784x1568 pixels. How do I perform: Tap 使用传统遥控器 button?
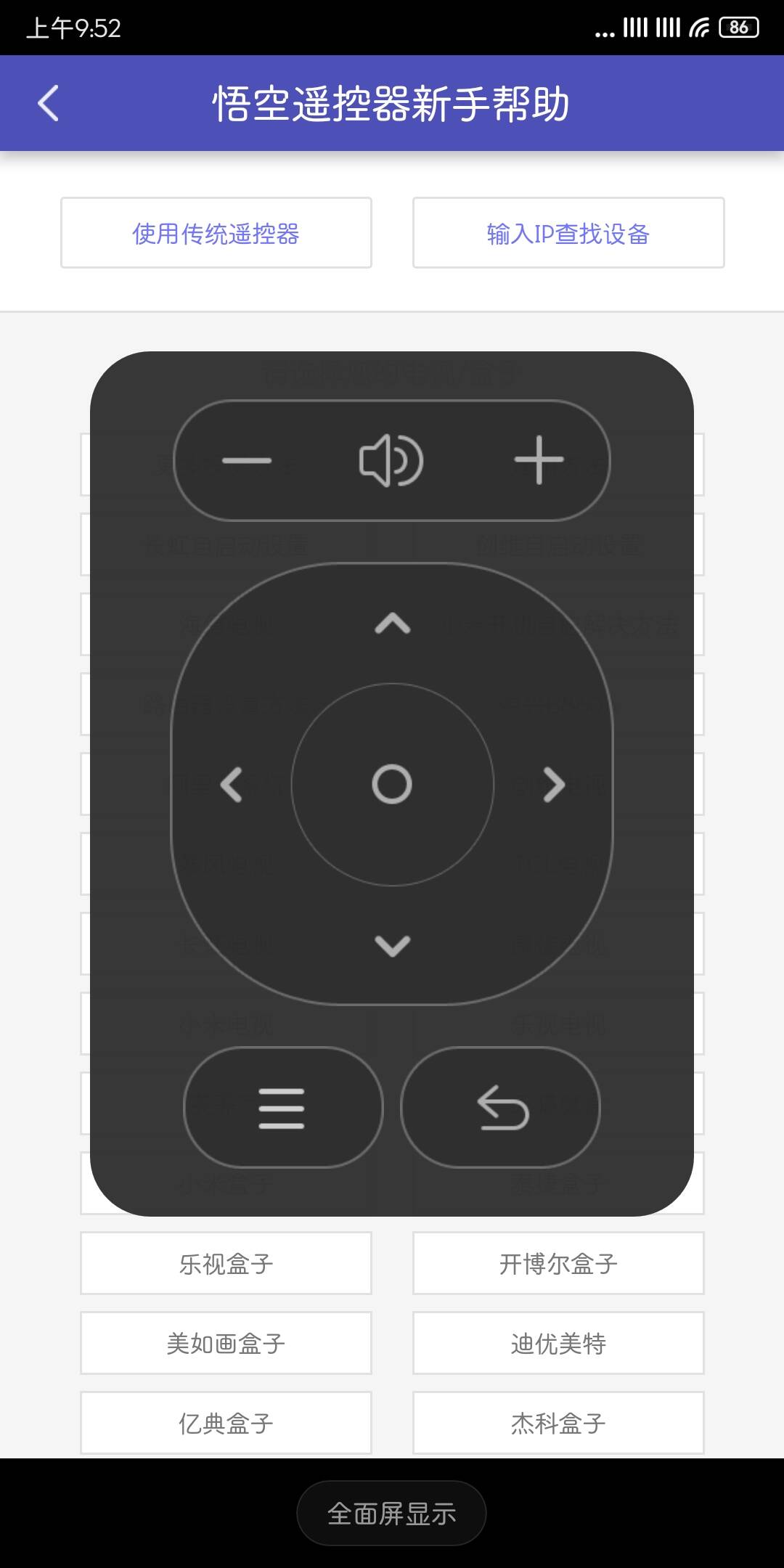click(216, 233)
